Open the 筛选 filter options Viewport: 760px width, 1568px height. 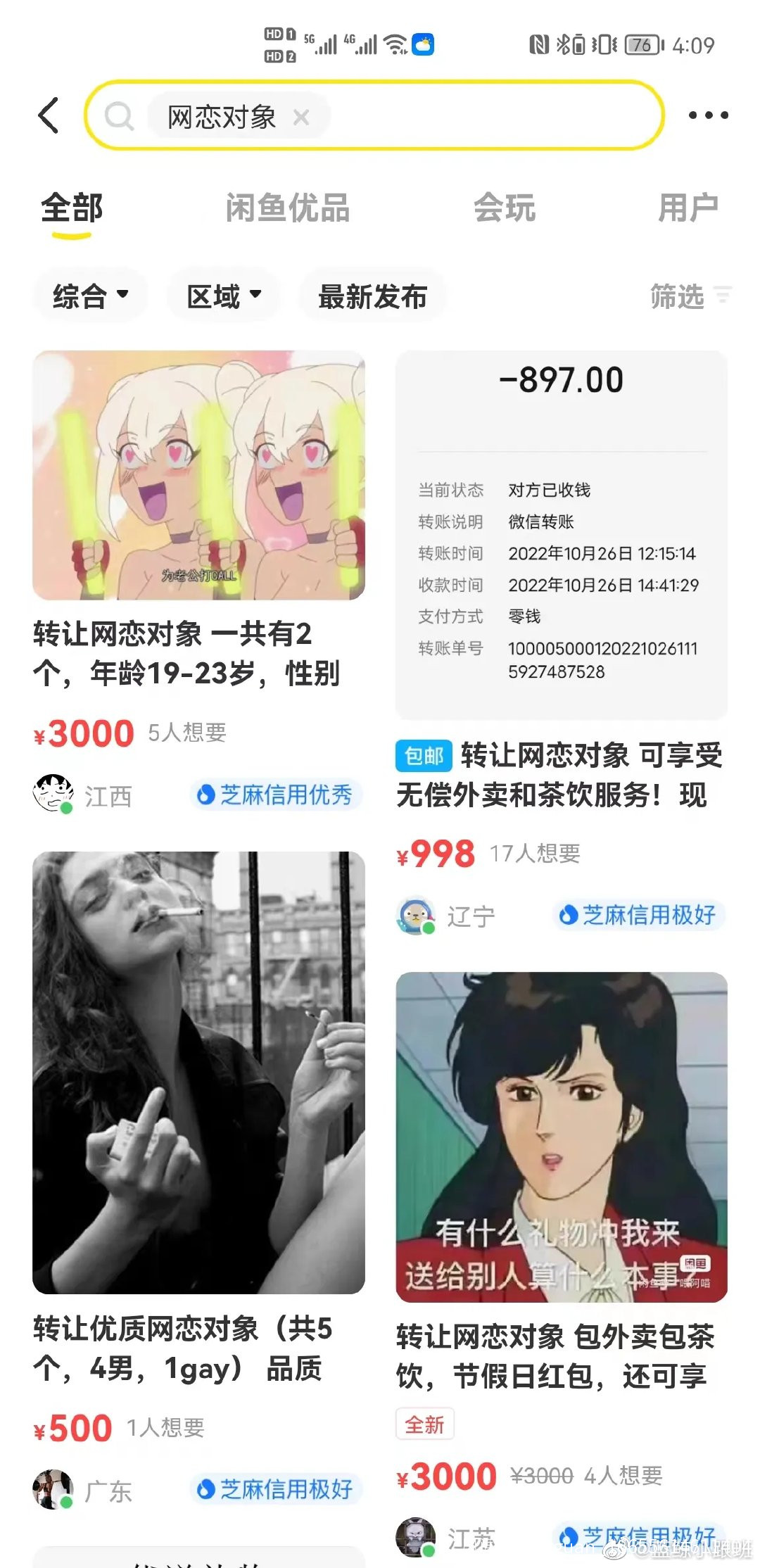pos(690,296)
